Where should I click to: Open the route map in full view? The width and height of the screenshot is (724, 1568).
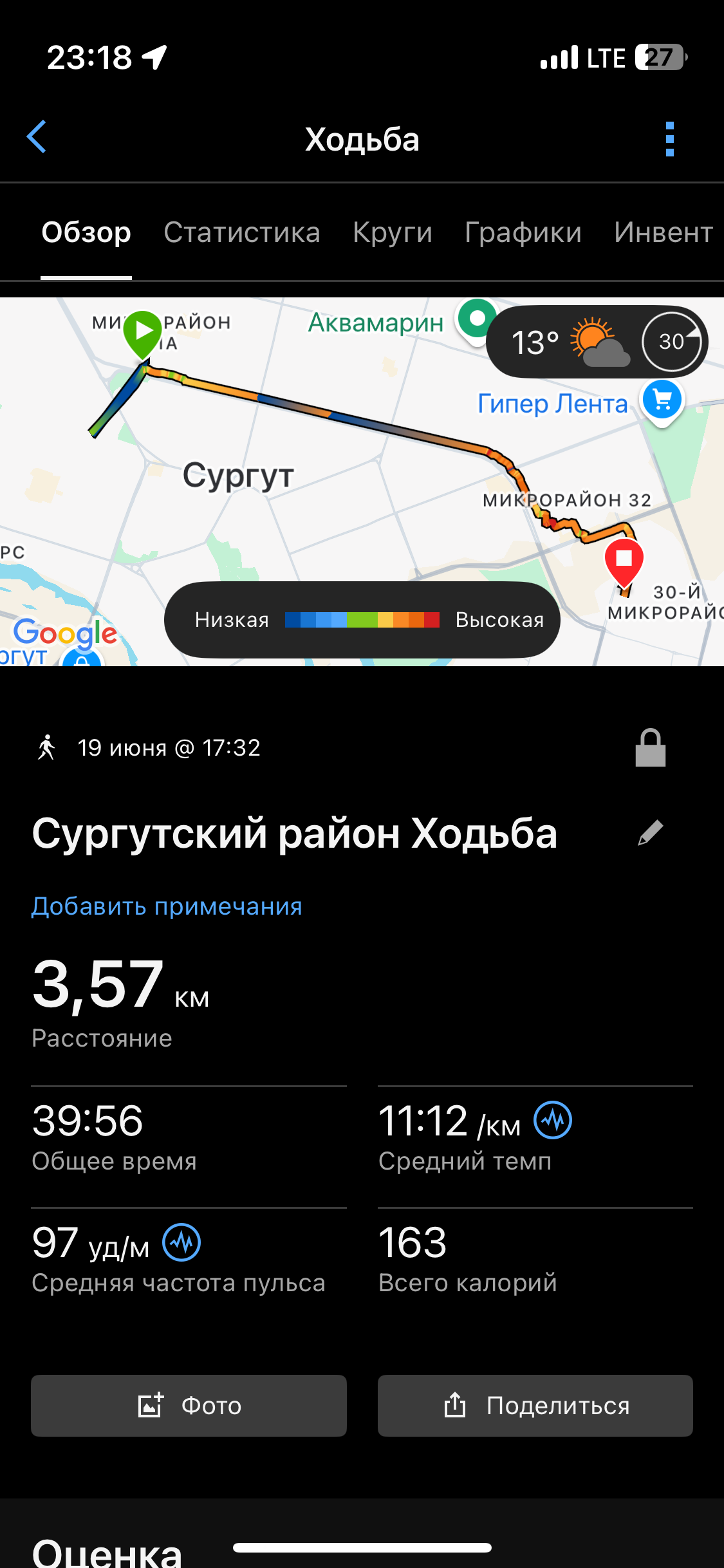tap(362, 481)
